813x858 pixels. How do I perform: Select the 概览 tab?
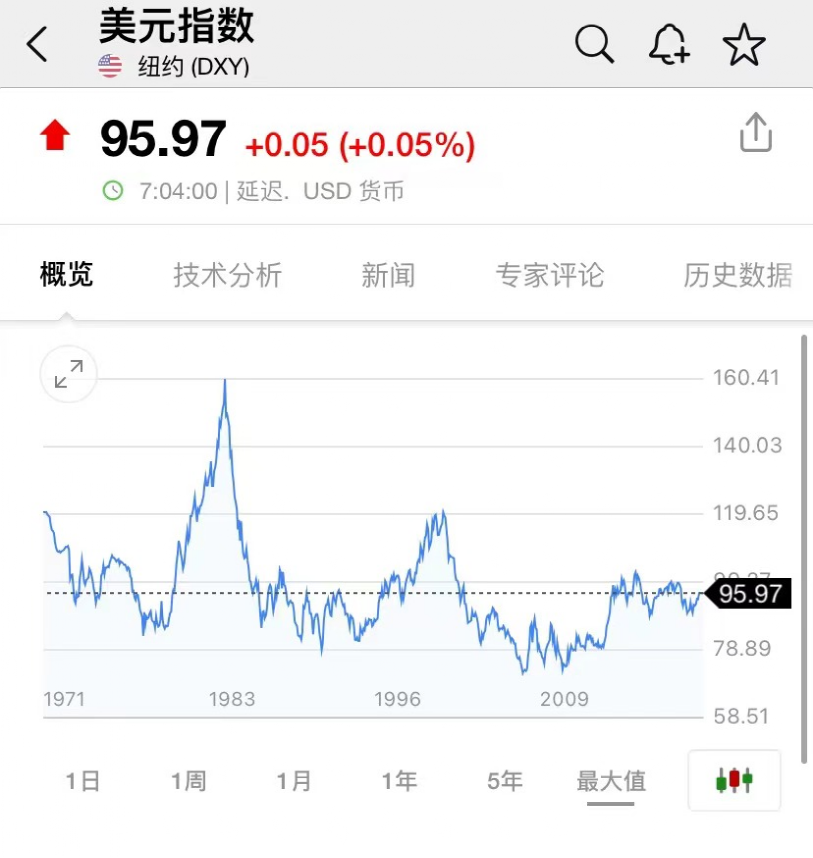click(x=67, y=275)
